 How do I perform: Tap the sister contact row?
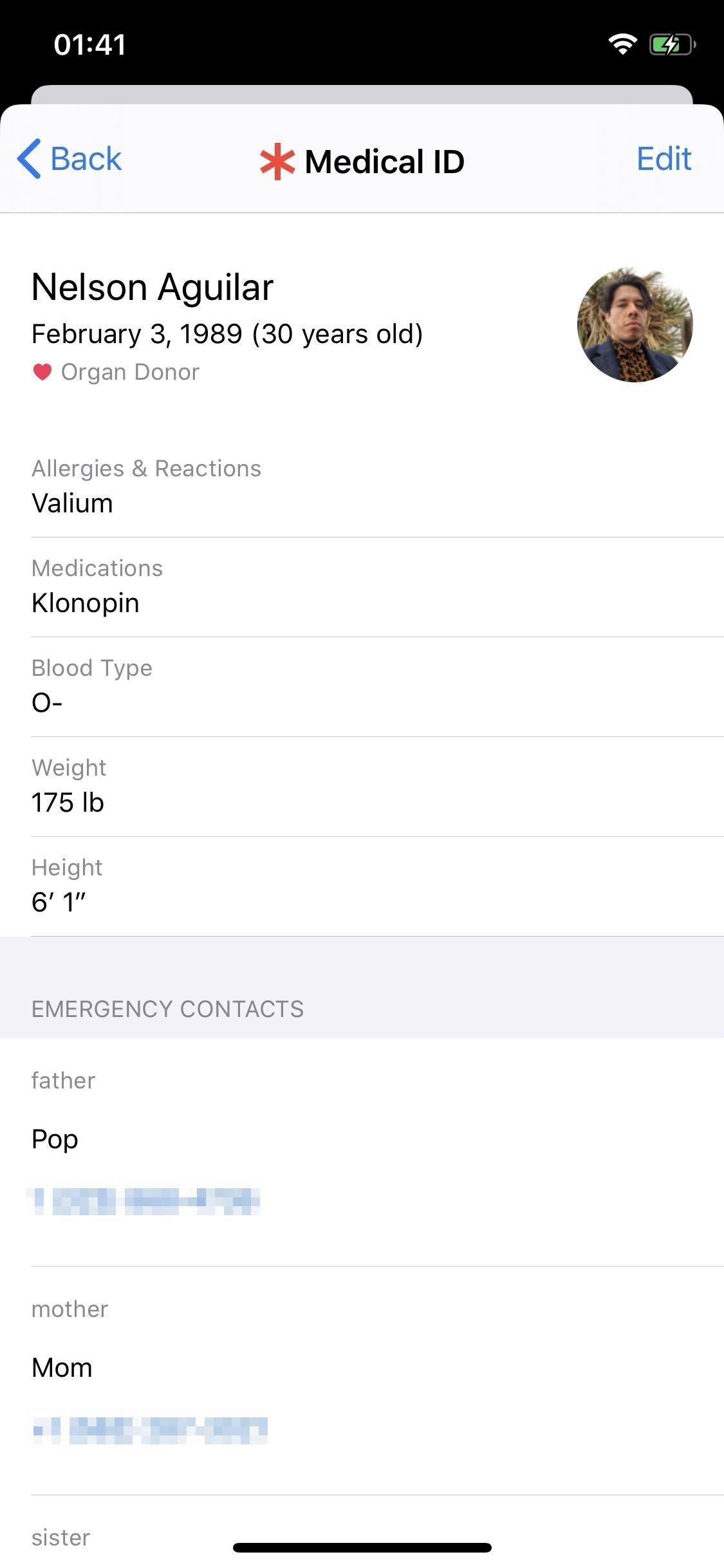click(60, 1537)
